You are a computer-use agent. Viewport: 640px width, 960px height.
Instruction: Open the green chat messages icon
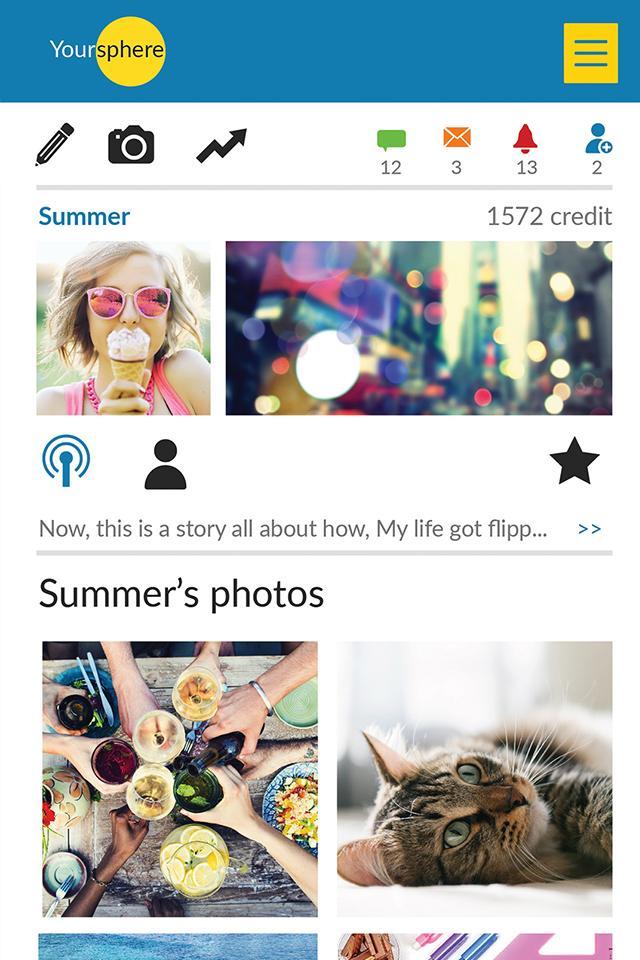point(391,140)
